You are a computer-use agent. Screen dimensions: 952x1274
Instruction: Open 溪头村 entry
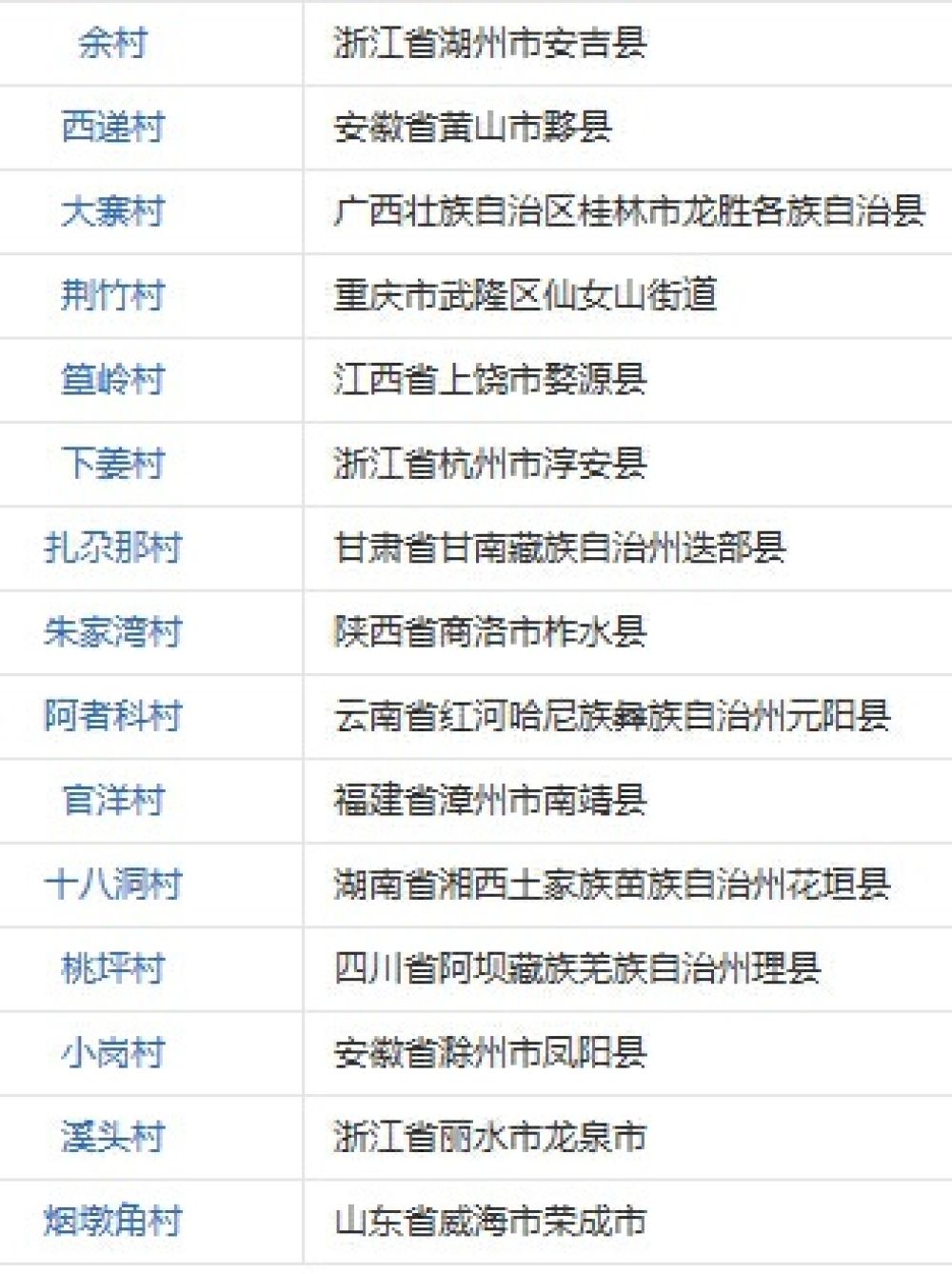[112, 1137]
